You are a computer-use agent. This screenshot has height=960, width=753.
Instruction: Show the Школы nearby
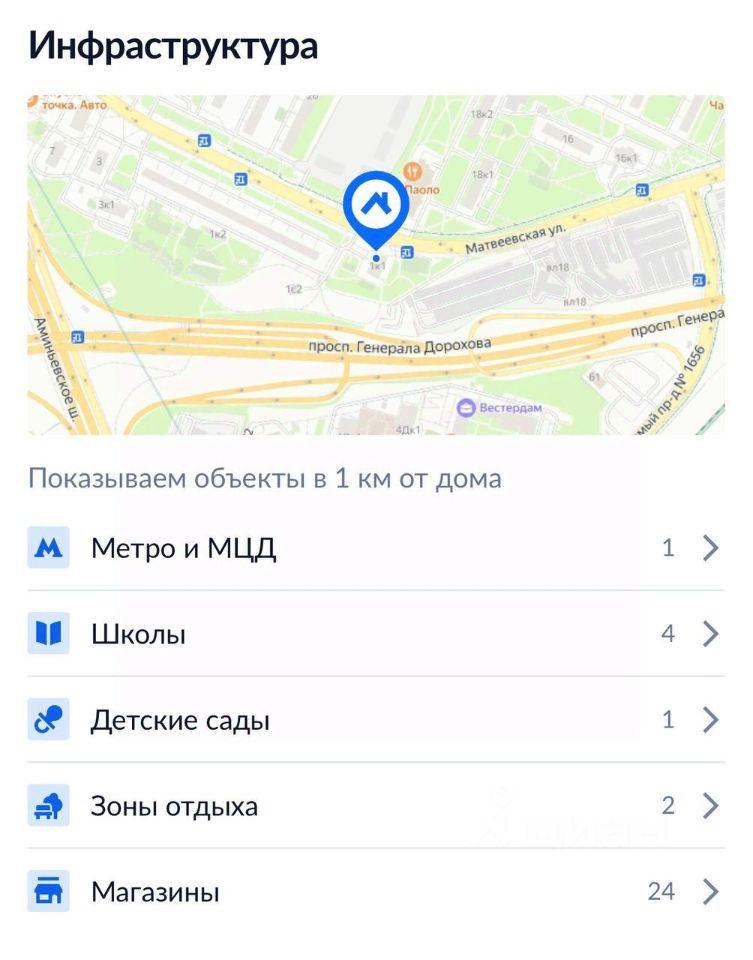pyautogui.click(x=376, y=634)
